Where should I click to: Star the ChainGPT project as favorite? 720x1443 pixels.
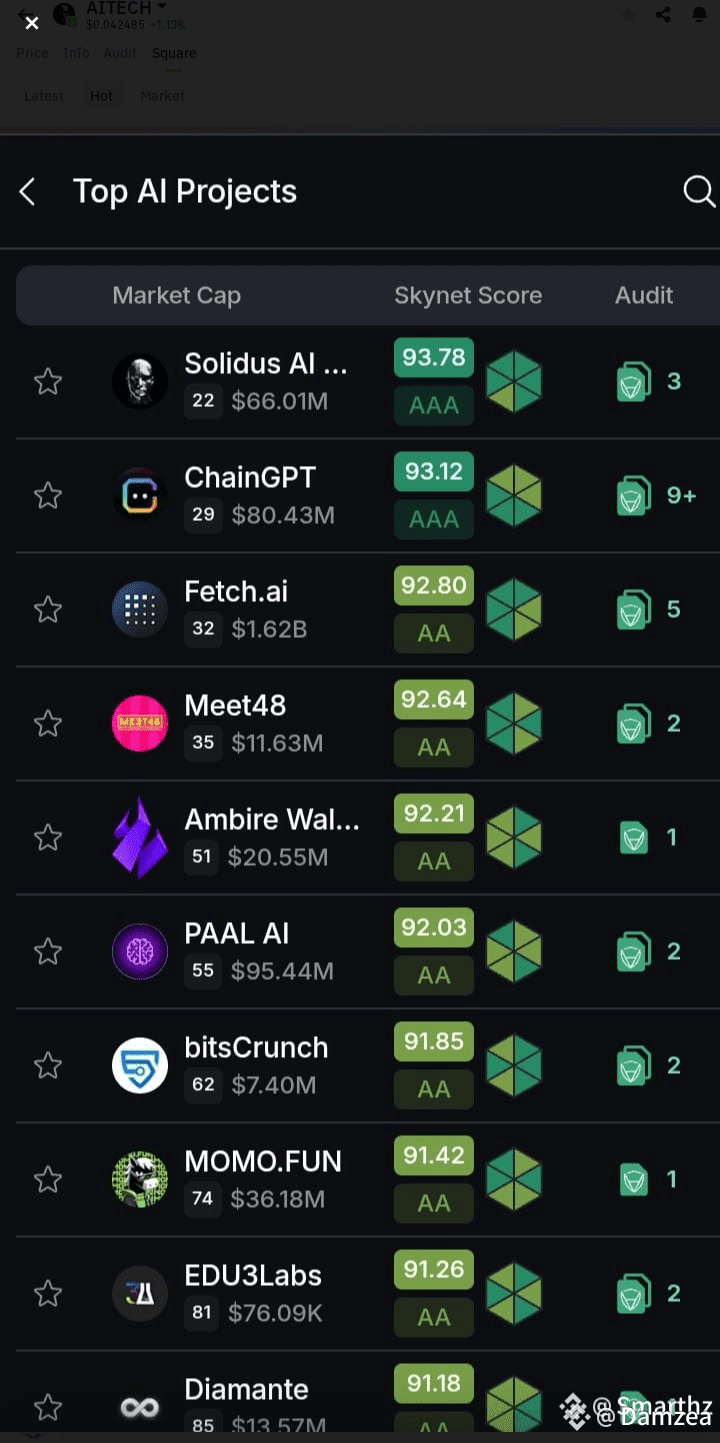coord(48,495)
